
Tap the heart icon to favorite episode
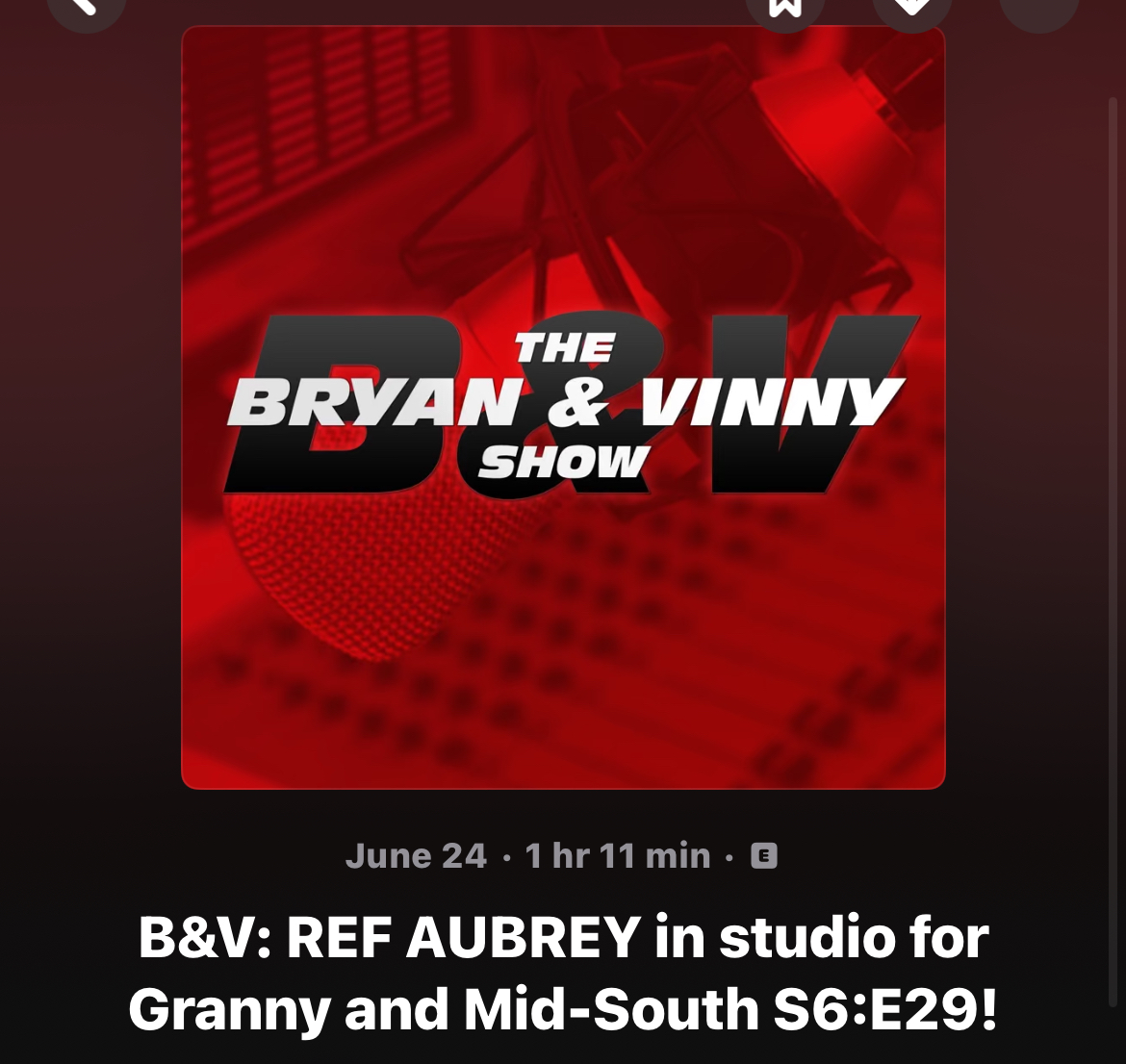(x=911, y=8)
